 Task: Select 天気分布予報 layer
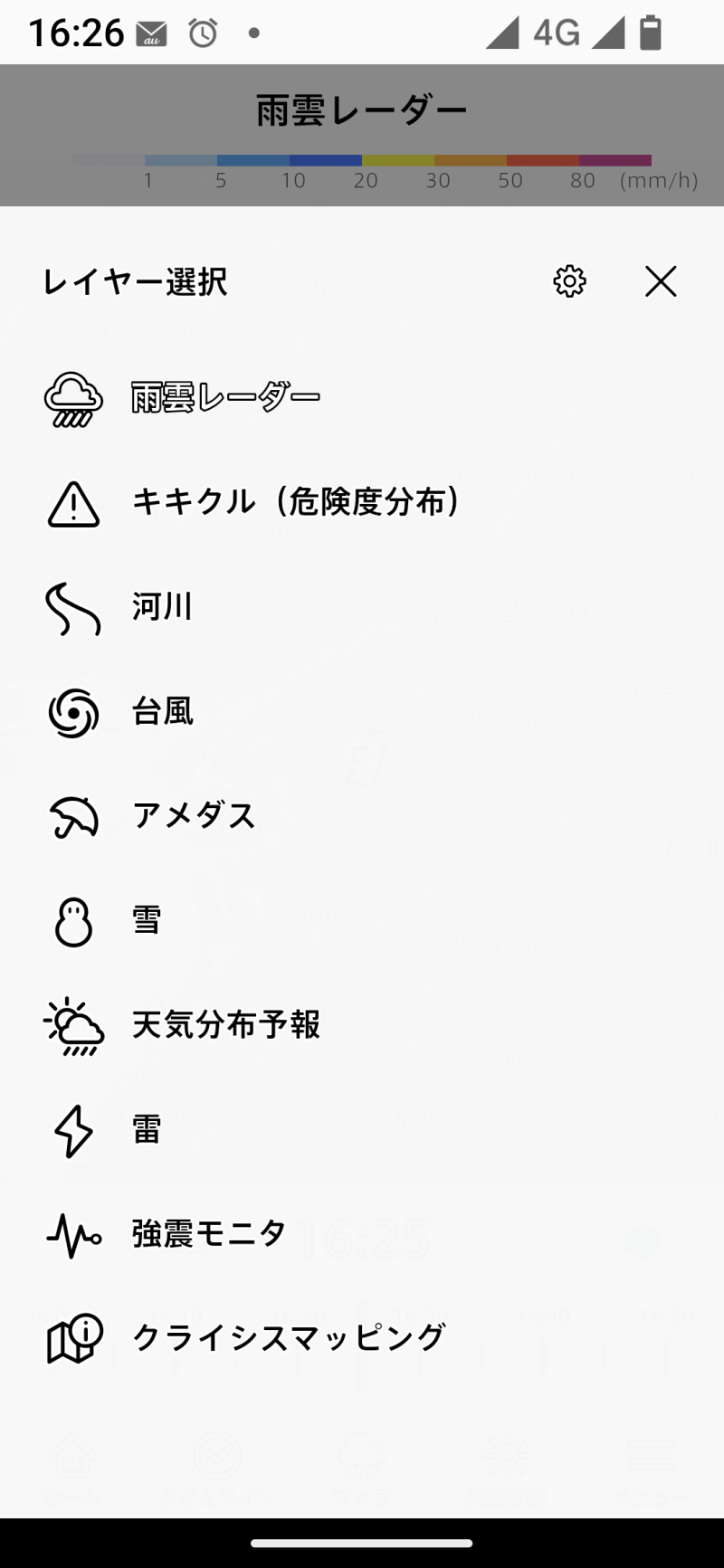pyautogui.click(x=225, y=1025)
